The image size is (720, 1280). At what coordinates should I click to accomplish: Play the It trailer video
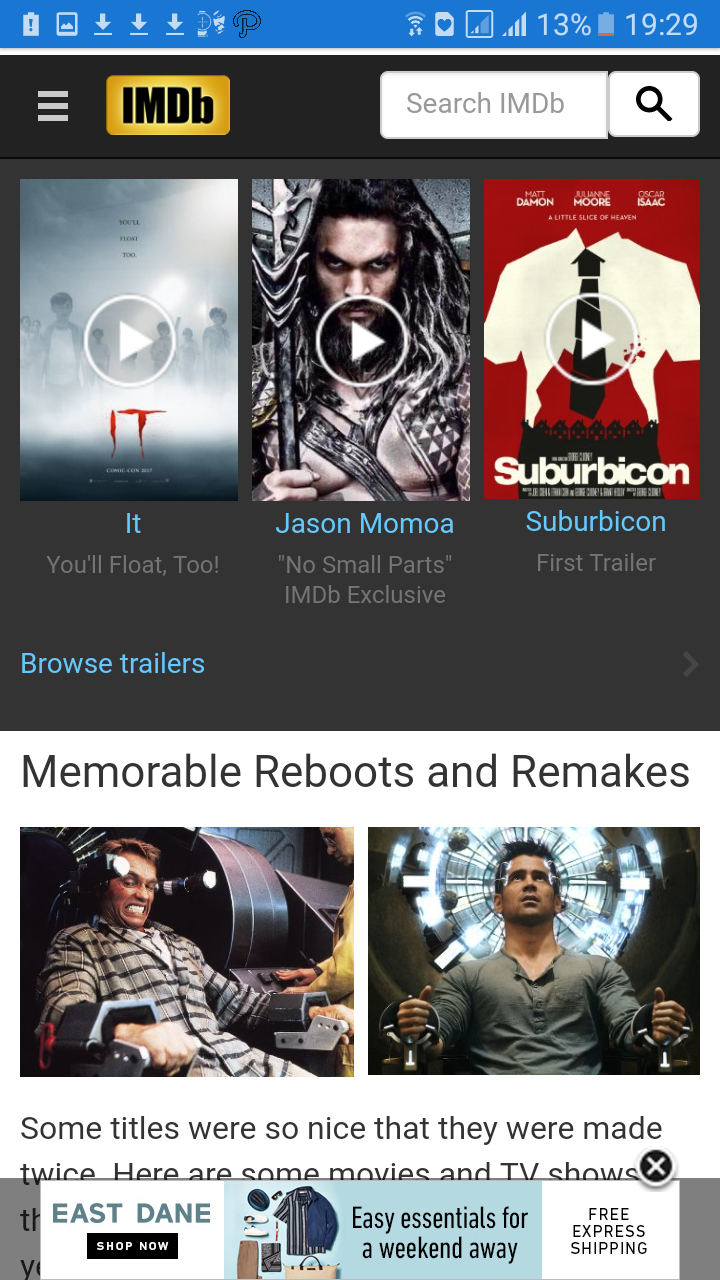[129, 340]
